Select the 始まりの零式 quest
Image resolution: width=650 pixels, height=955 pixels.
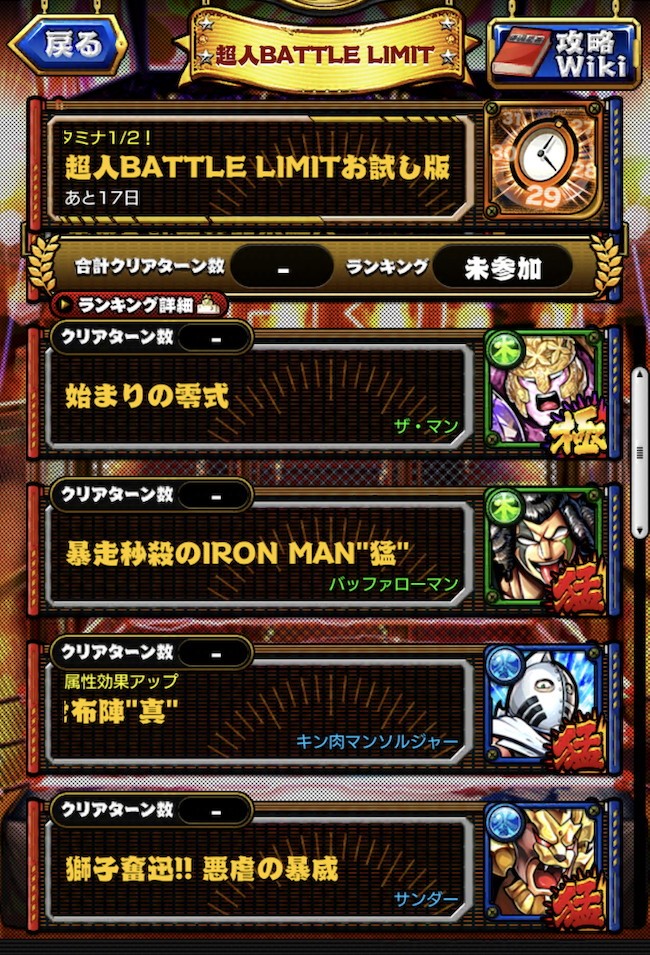point(260,397)
